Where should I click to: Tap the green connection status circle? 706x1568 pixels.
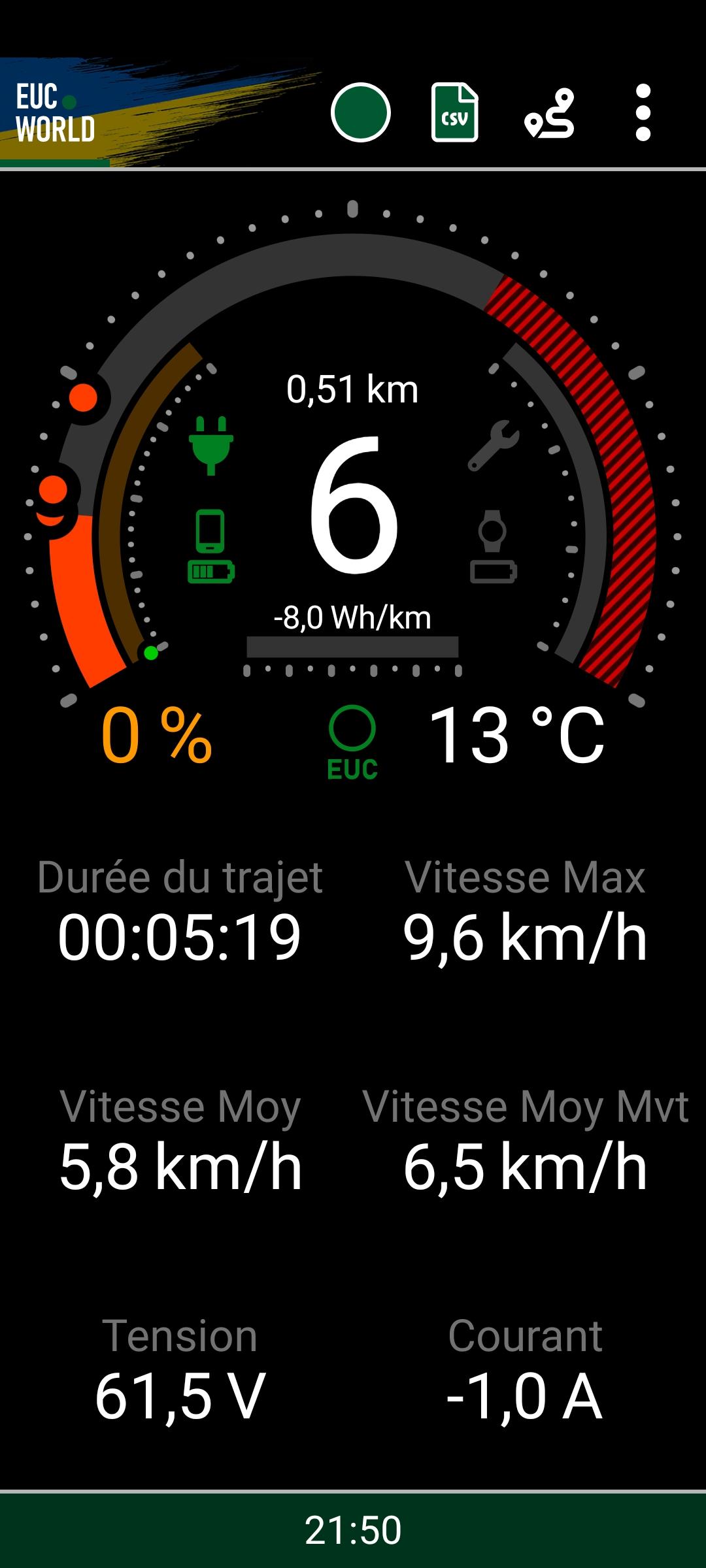[361, 112]
